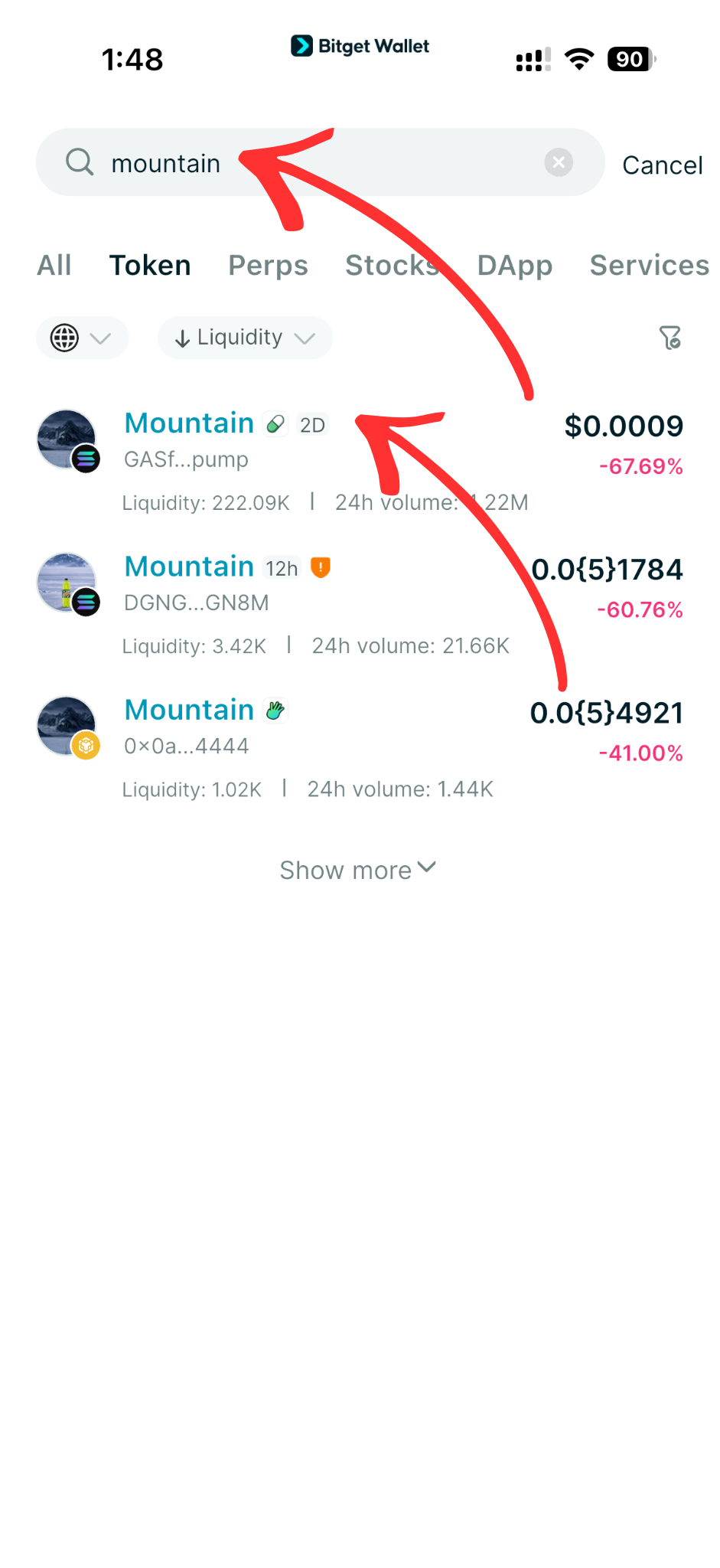This screenshot has height=1568, width=720.
Task: Click the Bitget Wallet logo at the top
Action: [x=360, y=46]
